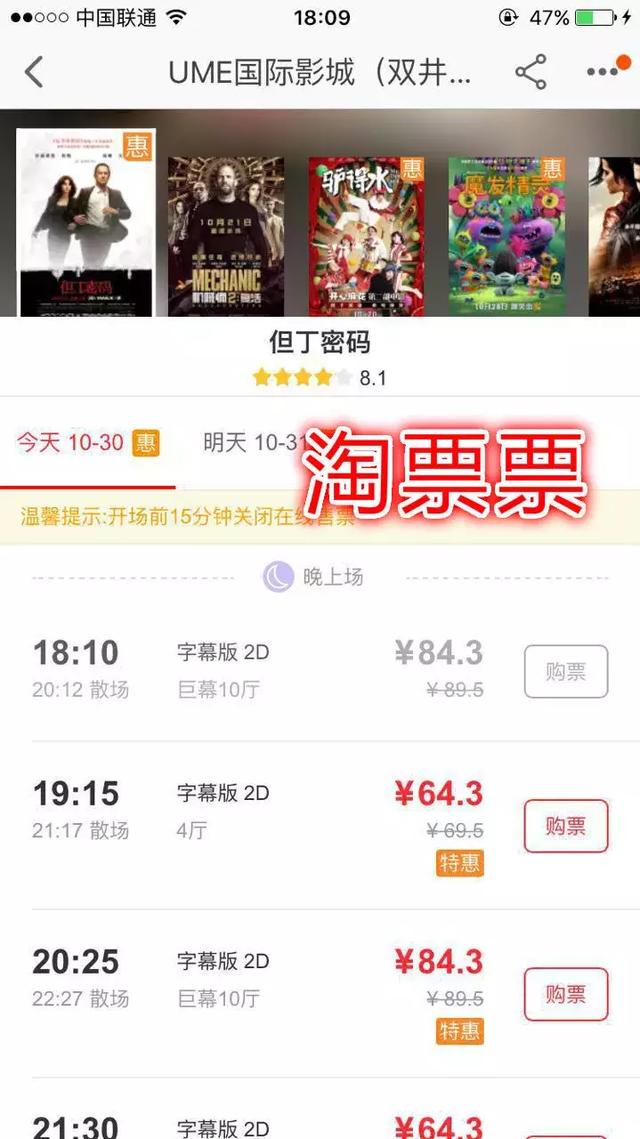640x1139 pixels.
Task: Switch to the 今天 10-30 date tab
Action: pos(87,443)
